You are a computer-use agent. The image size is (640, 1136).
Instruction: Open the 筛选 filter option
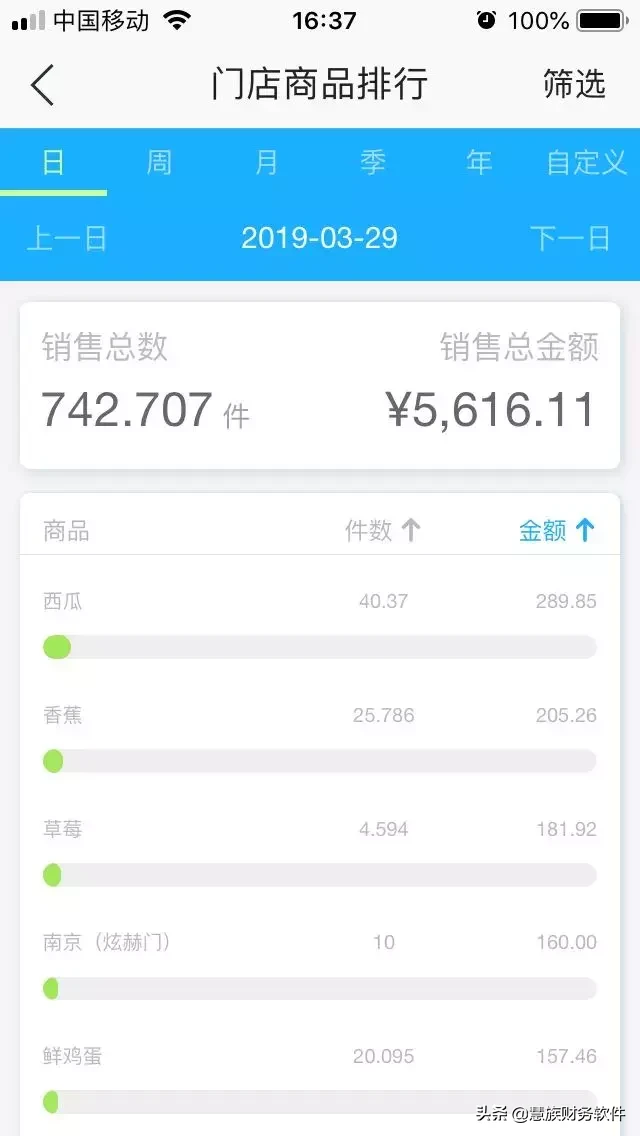574,84
